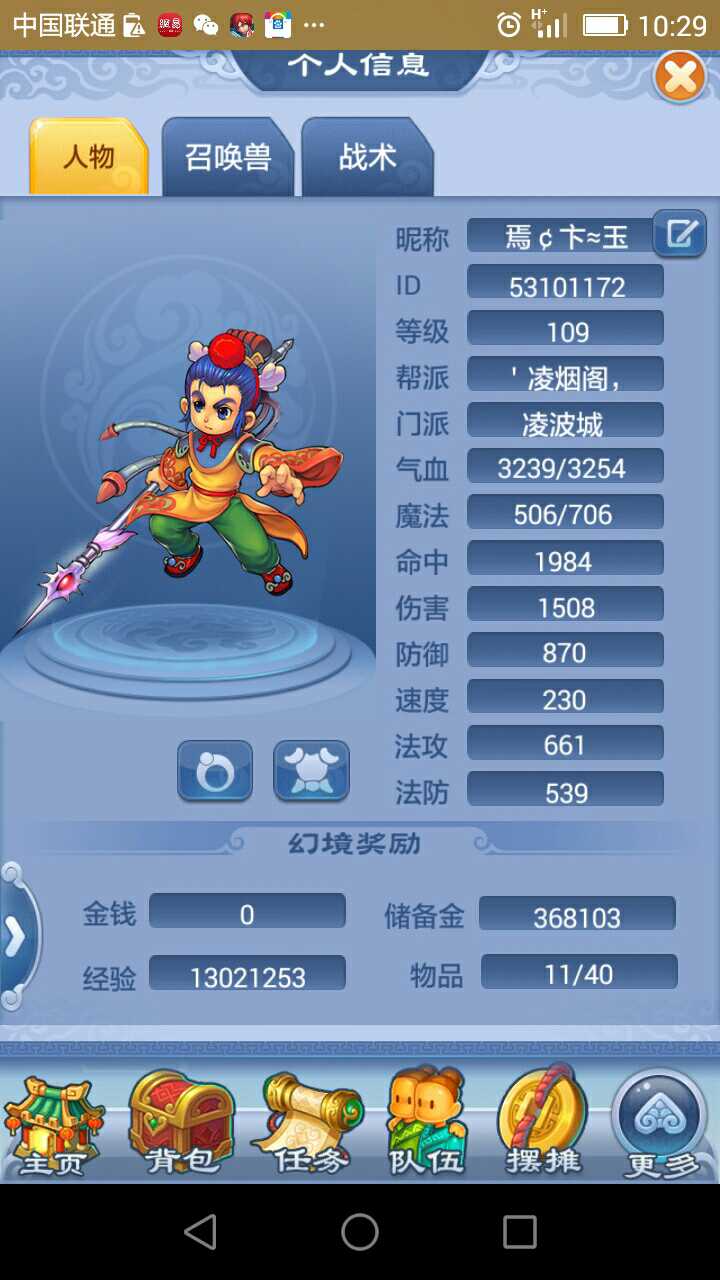The height and width of the screenshot is (1280, 720).
Task: Switch to the 战术 tab
Action: [x=367, y=158]
